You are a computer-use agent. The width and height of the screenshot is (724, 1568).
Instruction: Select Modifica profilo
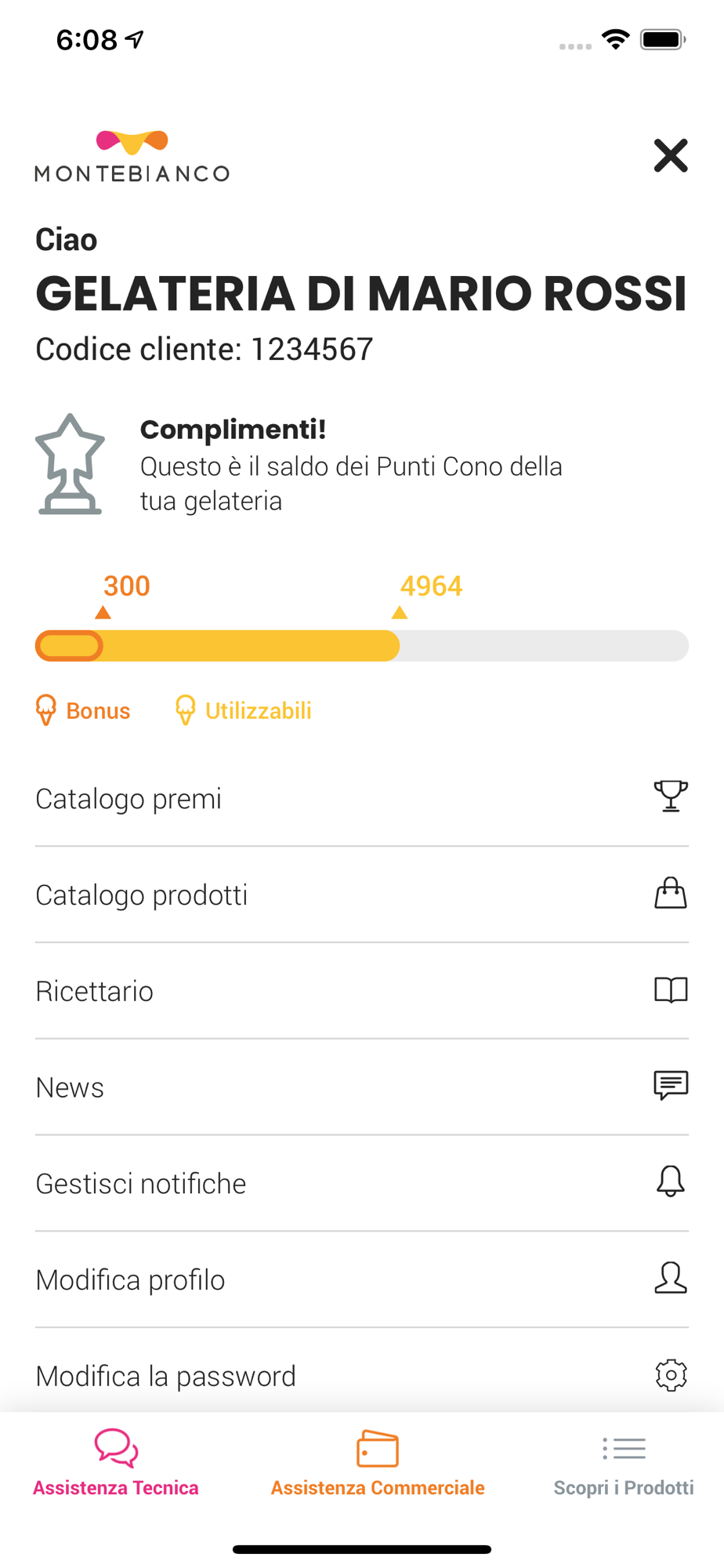[x=362, y=1279]
